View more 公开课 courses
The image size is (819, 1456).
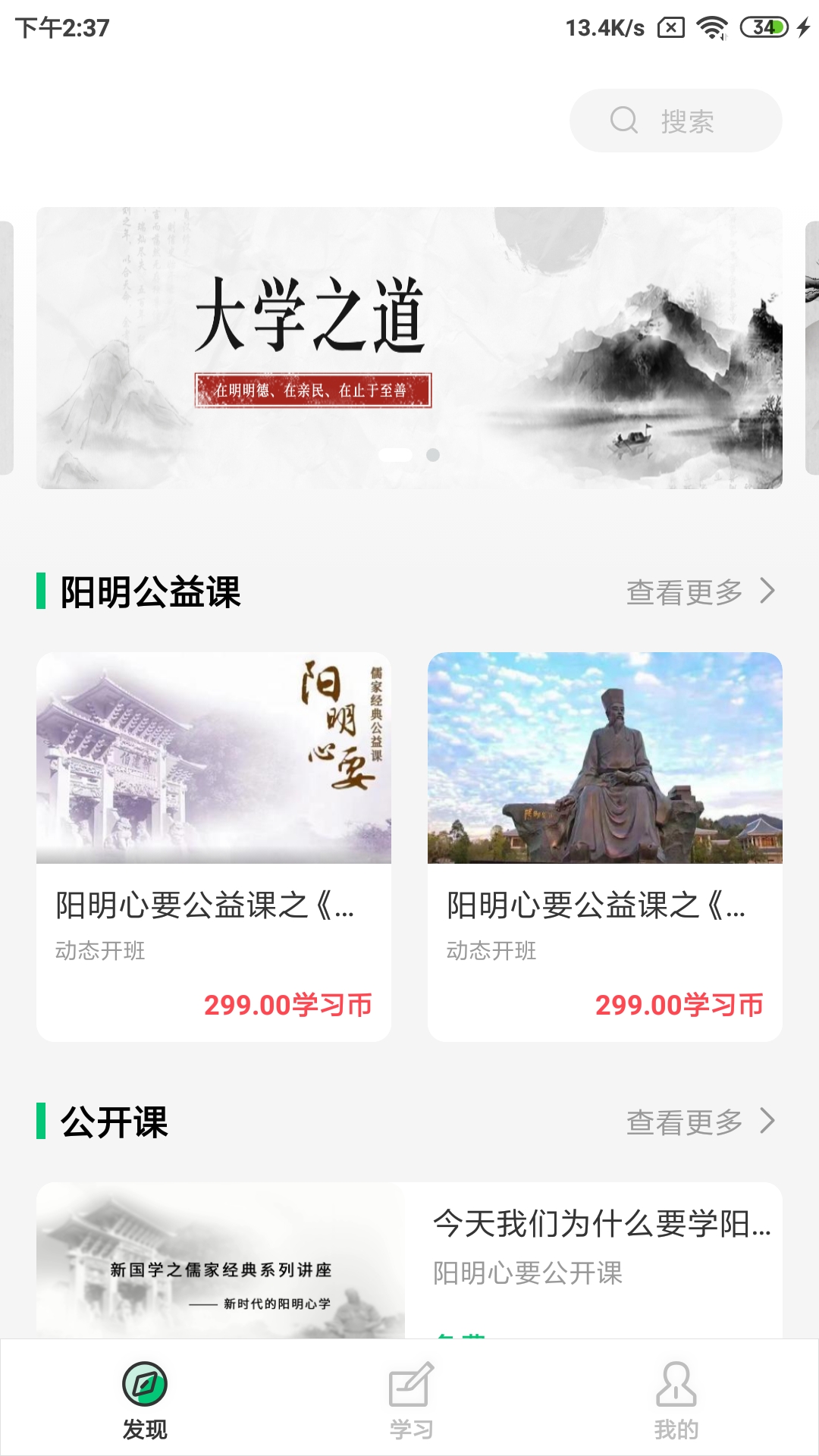pos(700,1122)
